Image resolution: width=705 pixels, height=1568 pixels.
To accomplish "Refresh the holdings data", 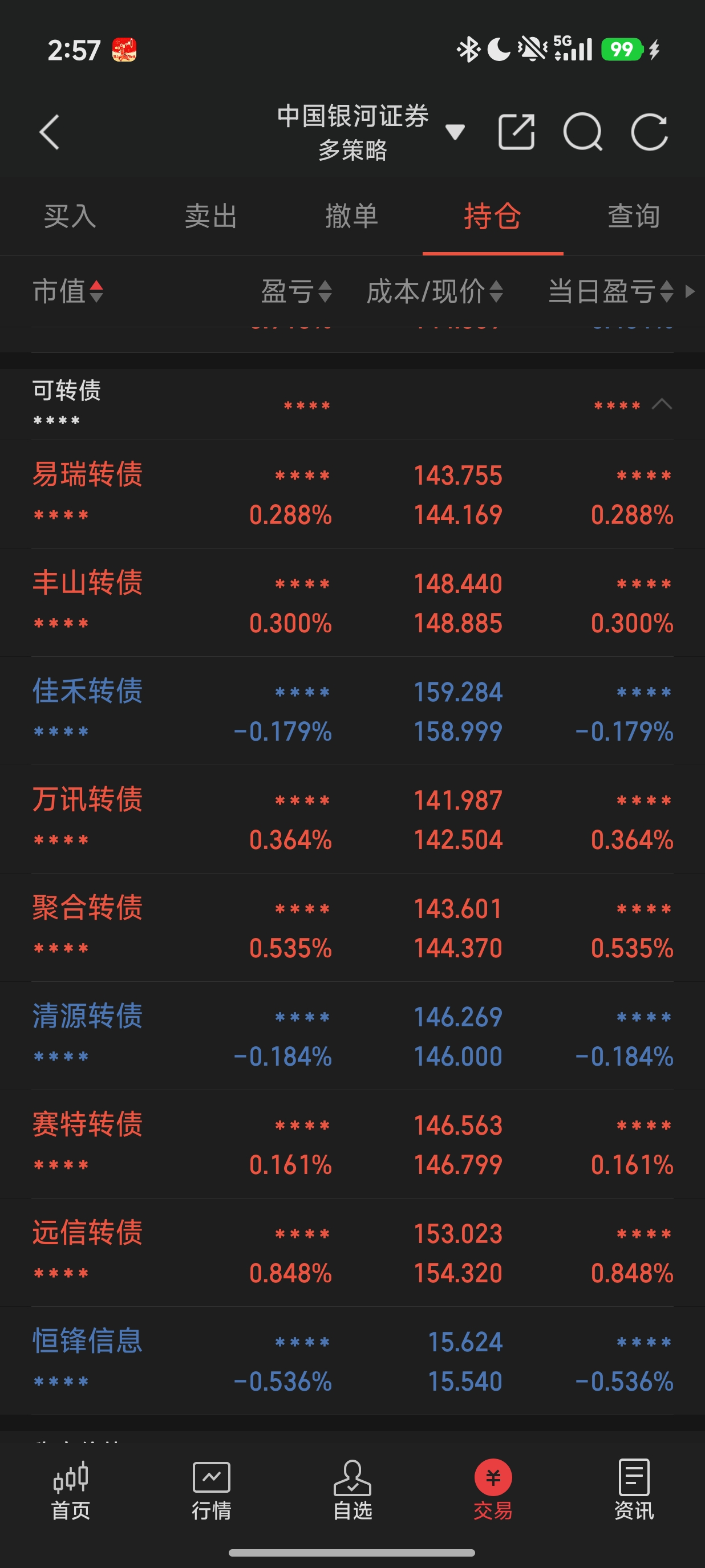I will [x=649, y=132].
